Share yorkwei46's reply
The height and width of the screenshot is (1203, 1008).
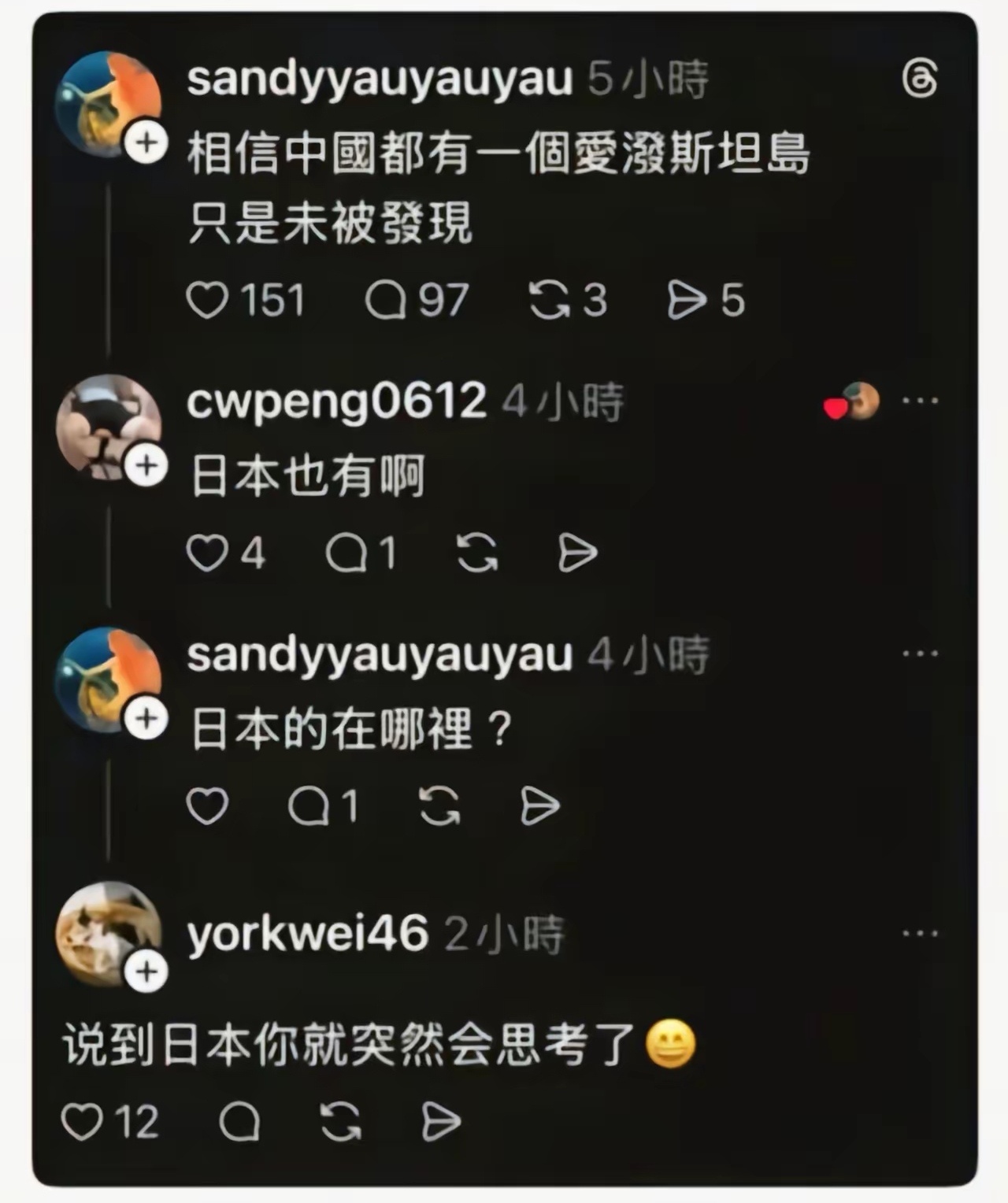(440, 1122)
